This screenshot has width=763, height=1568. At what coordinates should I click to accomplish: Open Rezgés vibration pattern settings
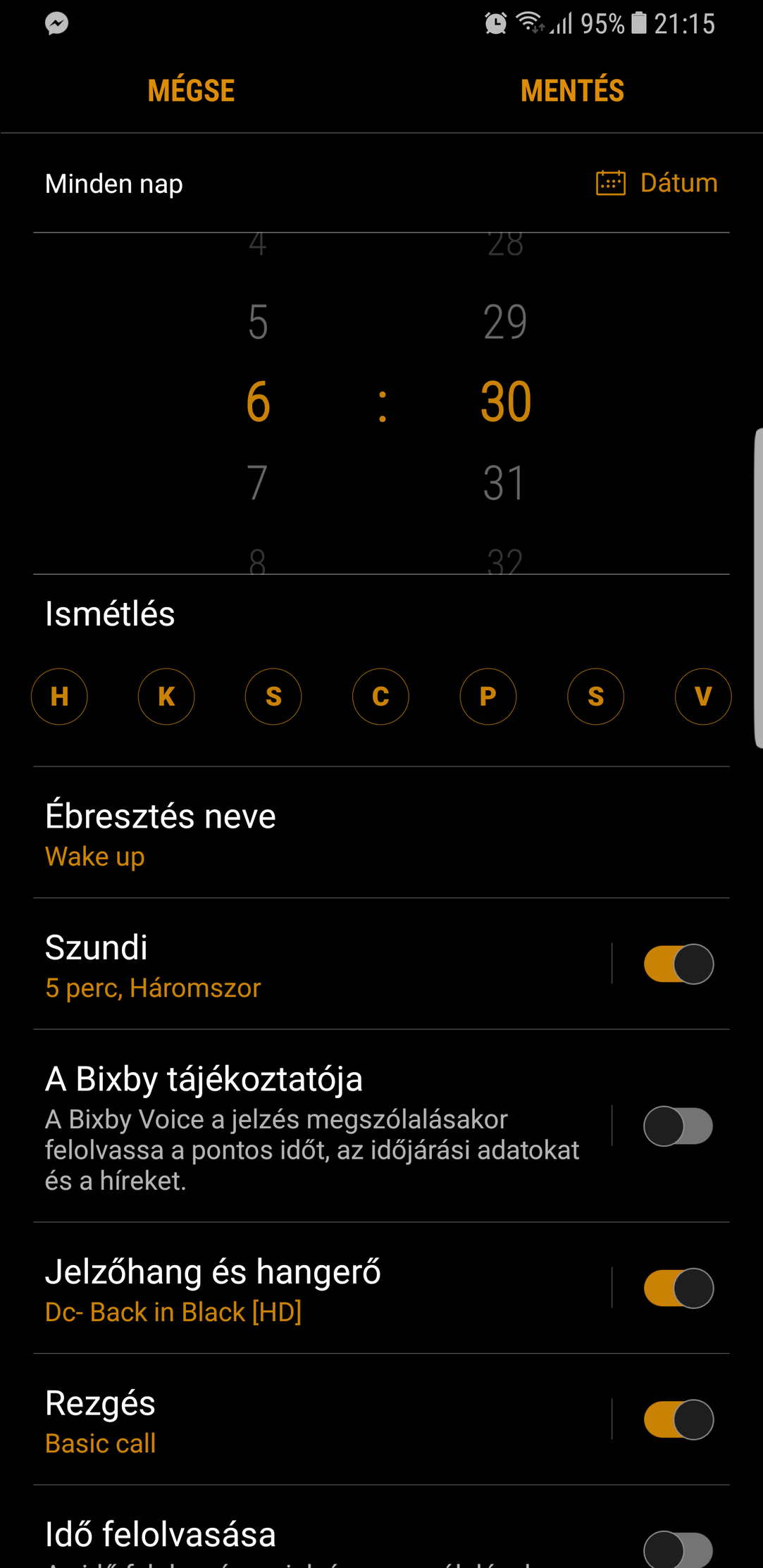pyautogui.click(x=322, y=1420)
